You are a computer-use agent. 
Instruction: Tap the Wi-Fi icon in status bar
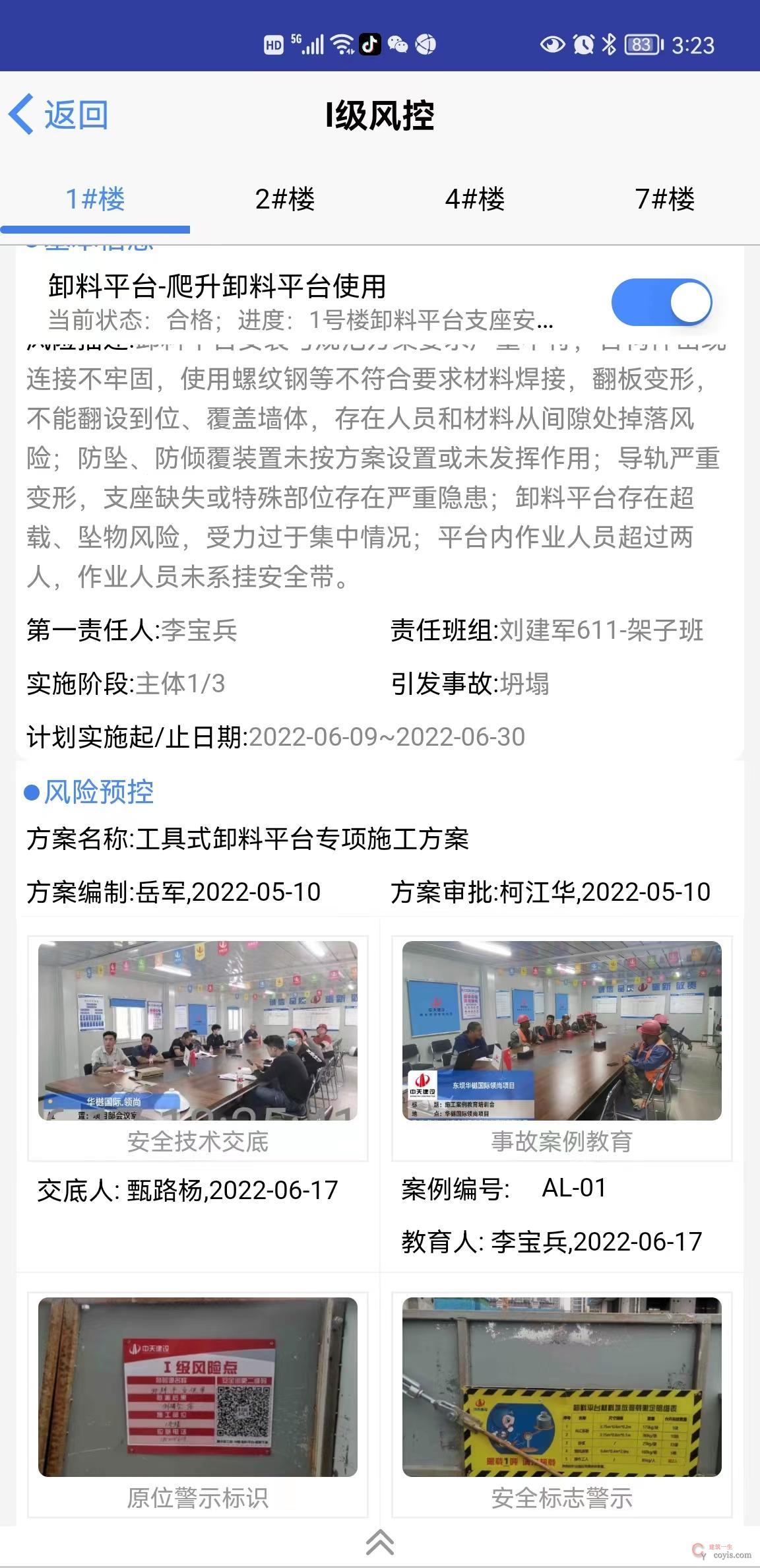(x=342, y=45)
